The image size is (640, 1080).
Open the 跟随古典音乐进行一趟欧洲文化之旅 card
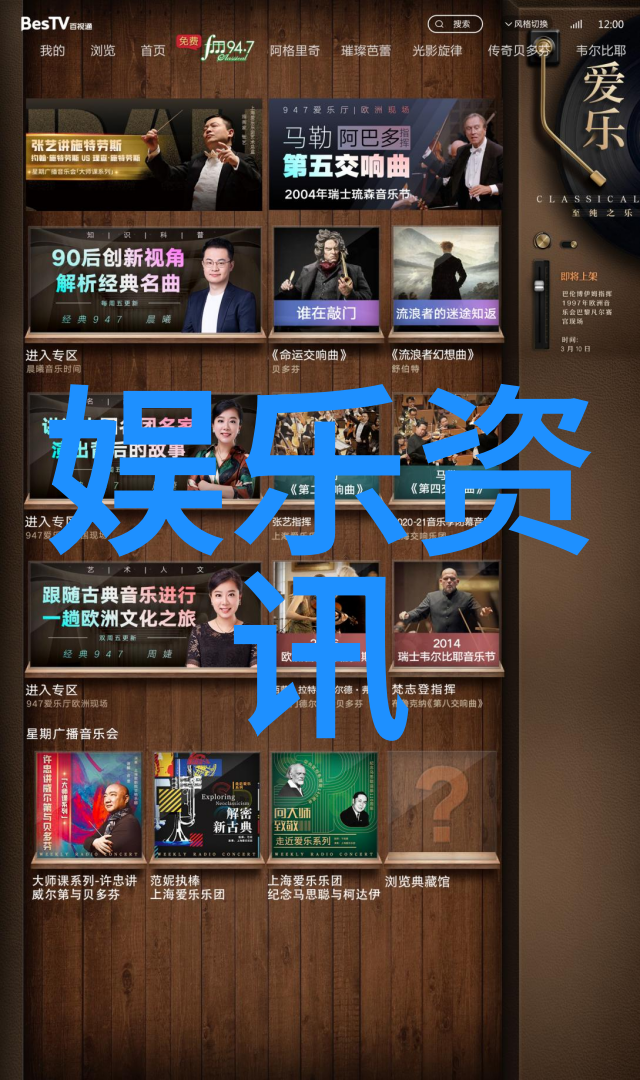click(144, 615)
